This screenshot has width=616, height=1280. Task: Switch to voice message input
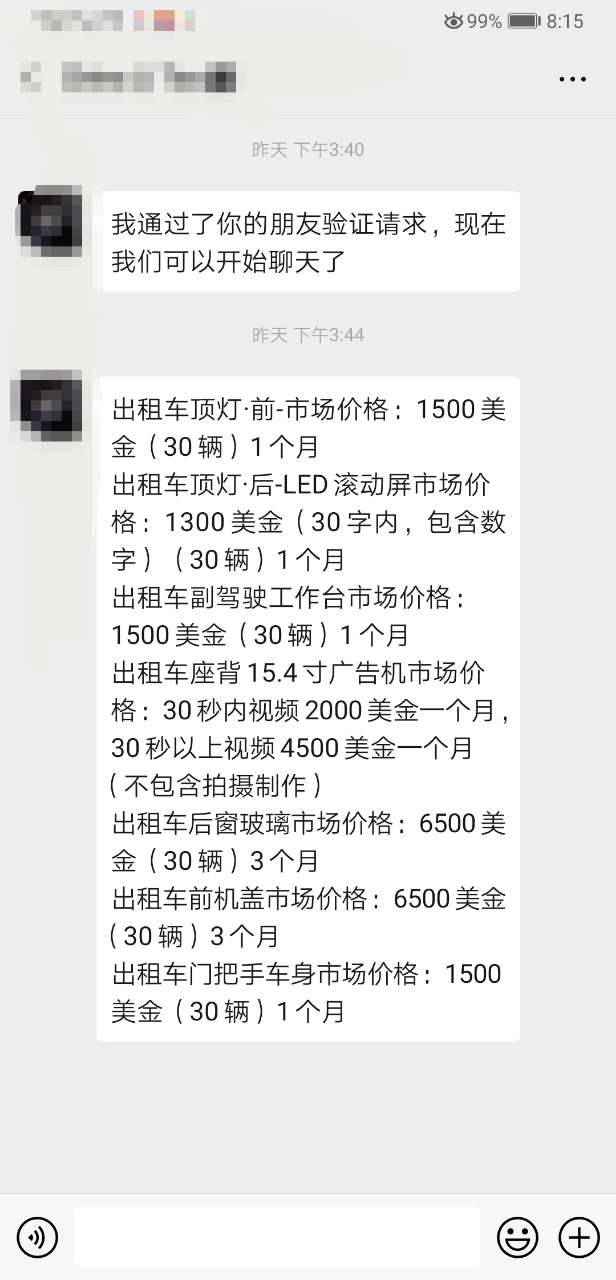[37, 1237]
